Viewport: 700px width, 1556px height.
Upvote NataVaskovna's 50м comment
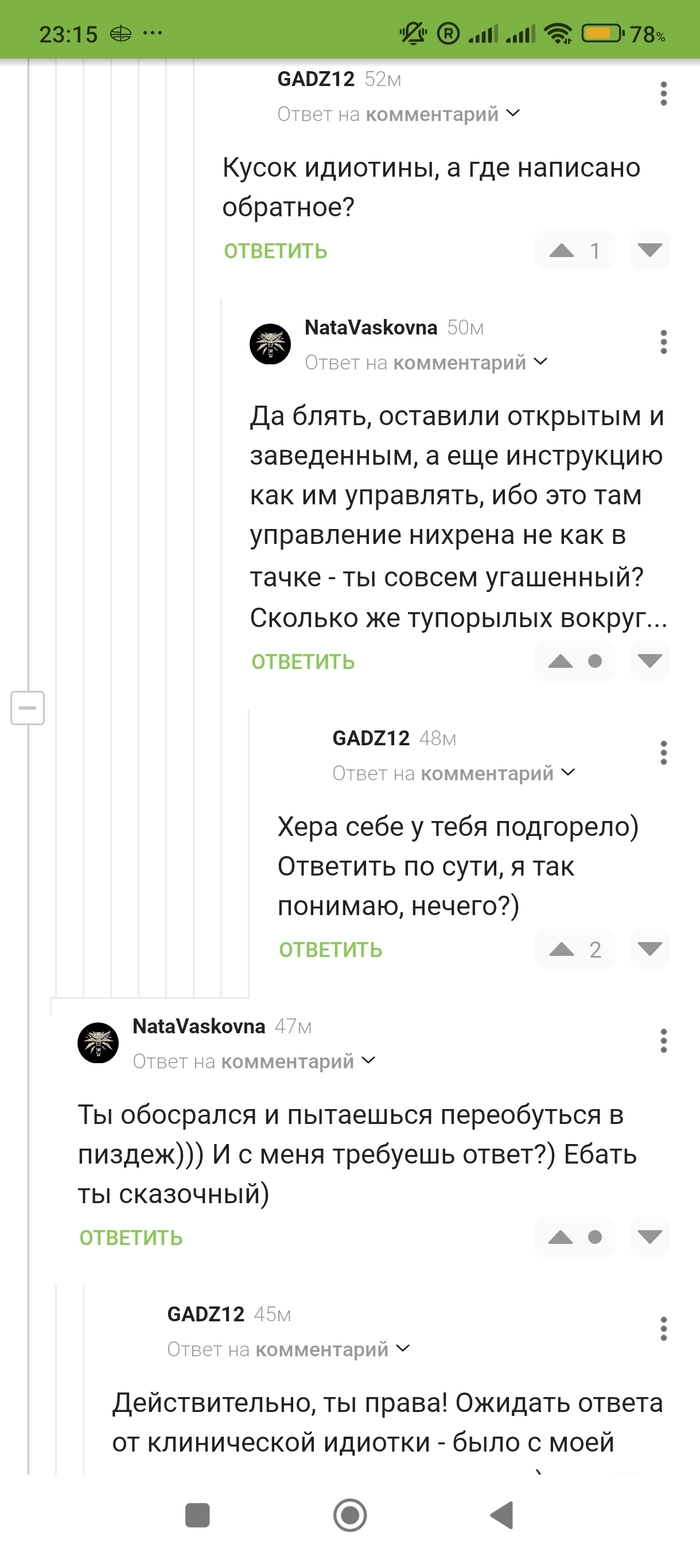coord(561,661)
